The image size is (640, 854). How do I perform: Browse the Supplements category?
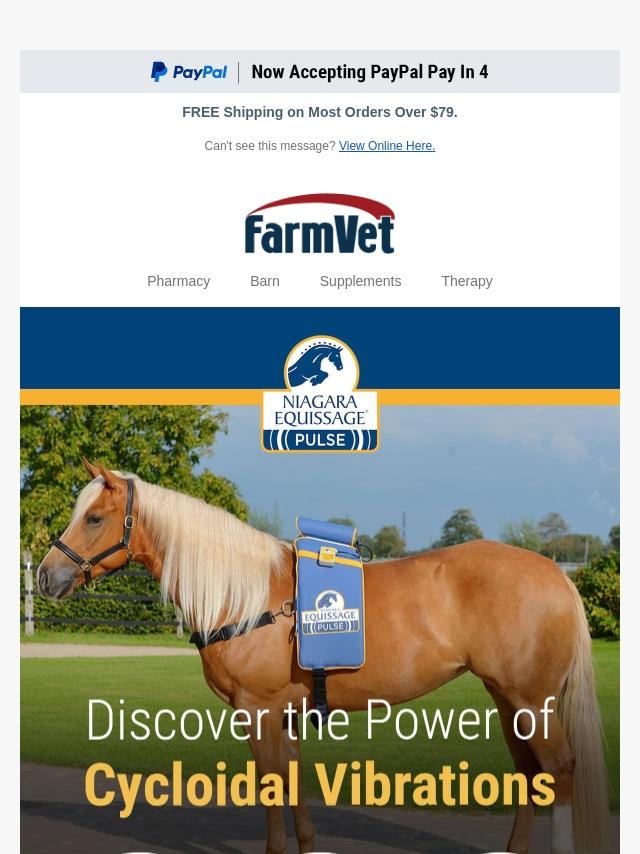[x=360, y=281]
